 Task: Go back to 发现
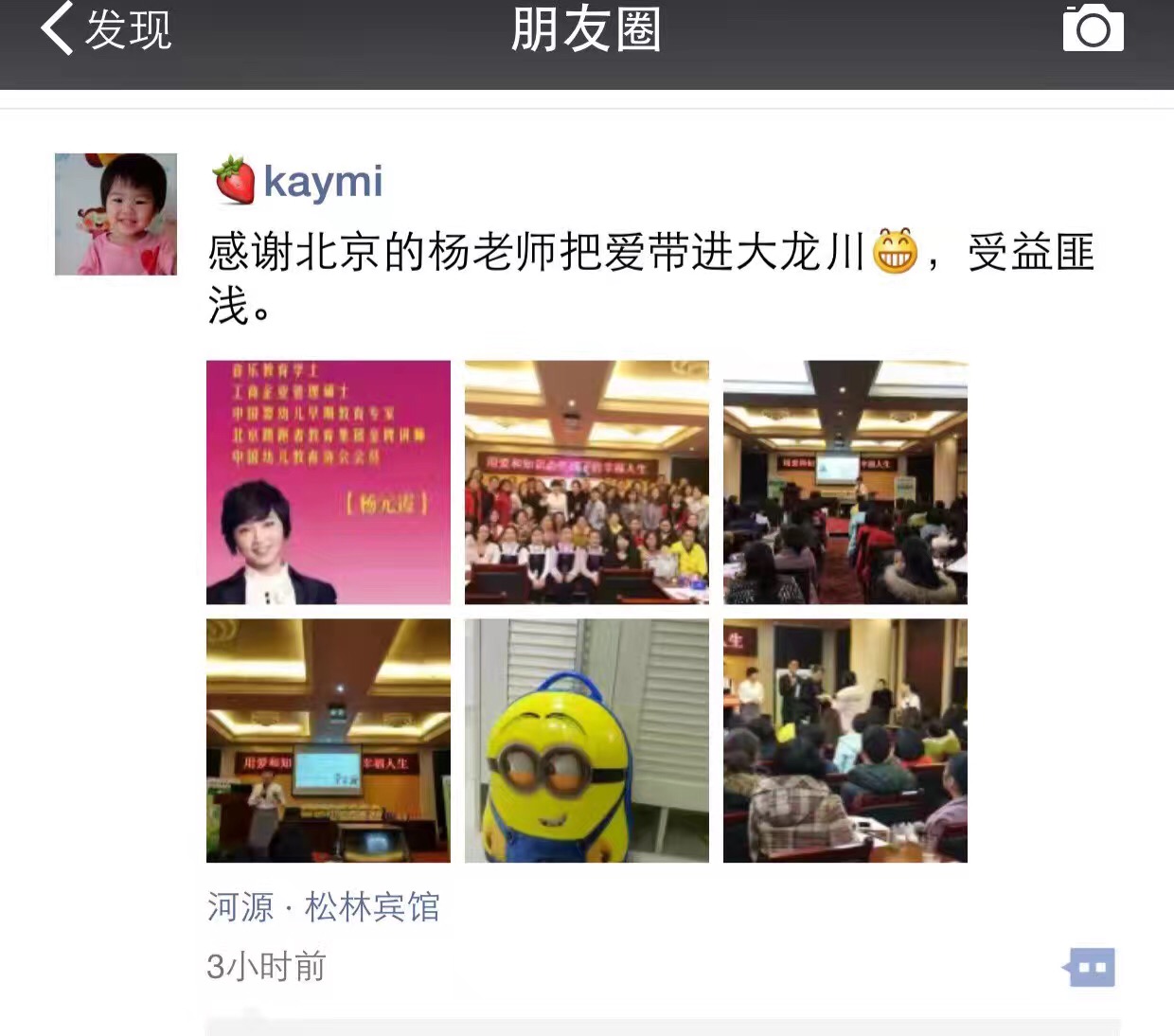pos(104,30)
